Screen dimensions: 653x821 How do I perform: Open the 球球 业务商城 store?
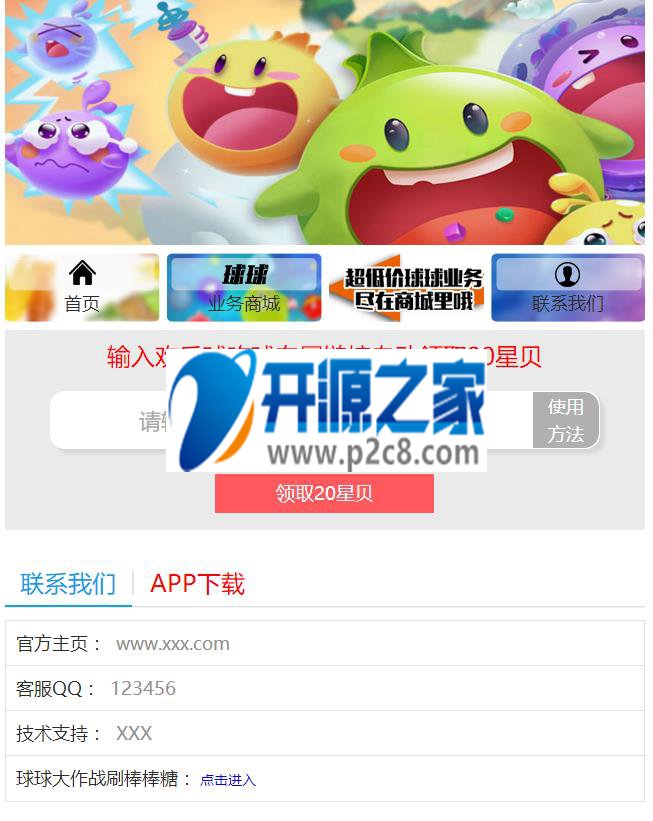click(244, 288)
